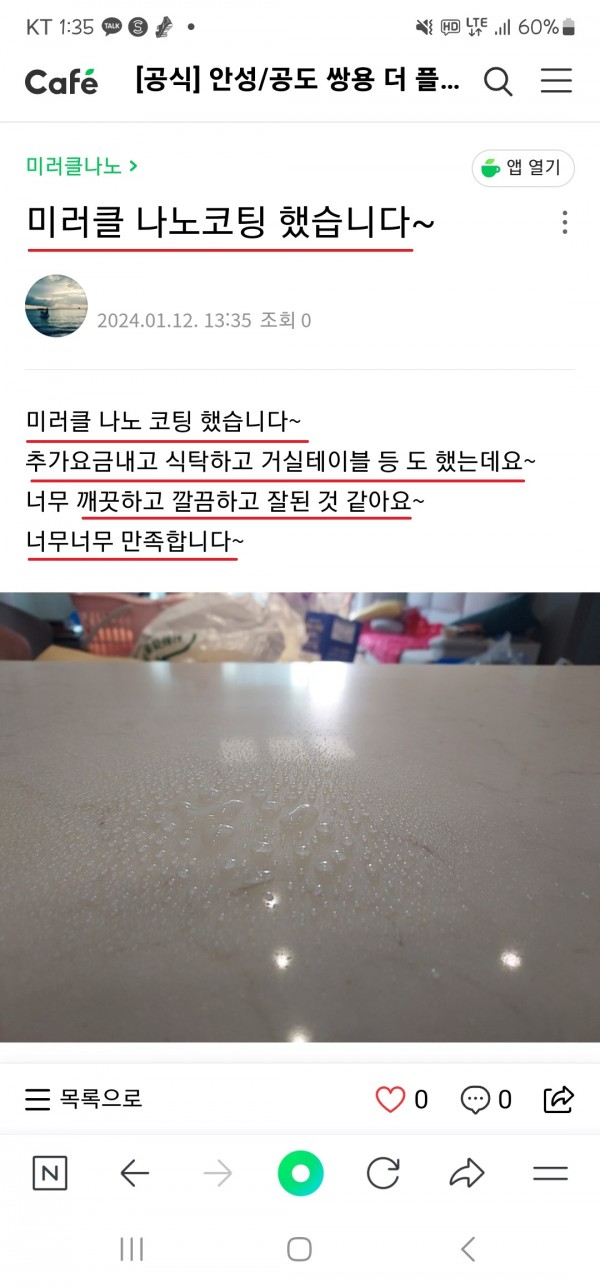Like this post with the heart
Viewport: 600px width, 1287px height.
(x=390, y=1099)
